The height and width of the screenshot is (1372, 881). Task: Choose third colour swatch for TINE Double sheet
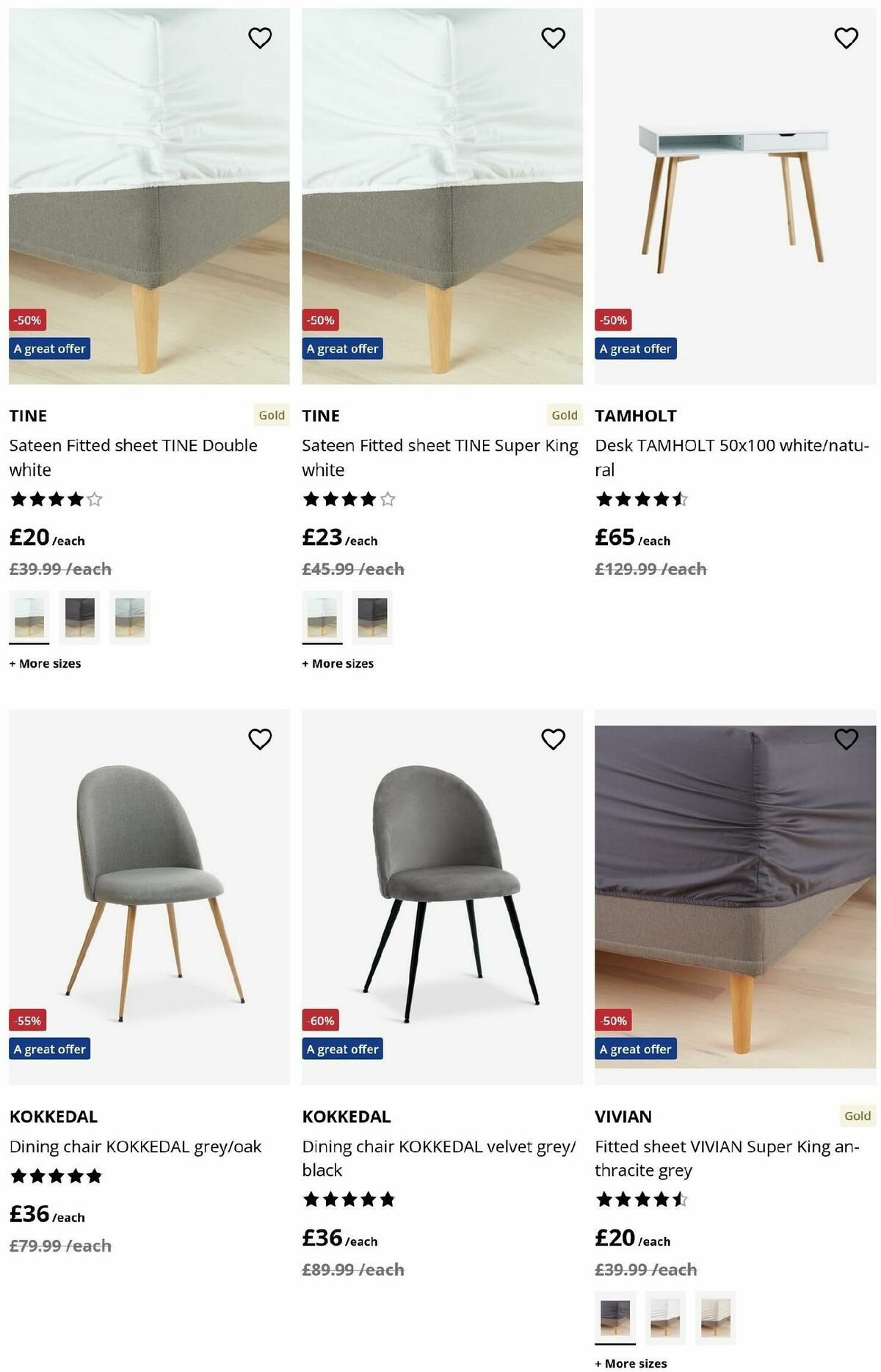[130, 617]
